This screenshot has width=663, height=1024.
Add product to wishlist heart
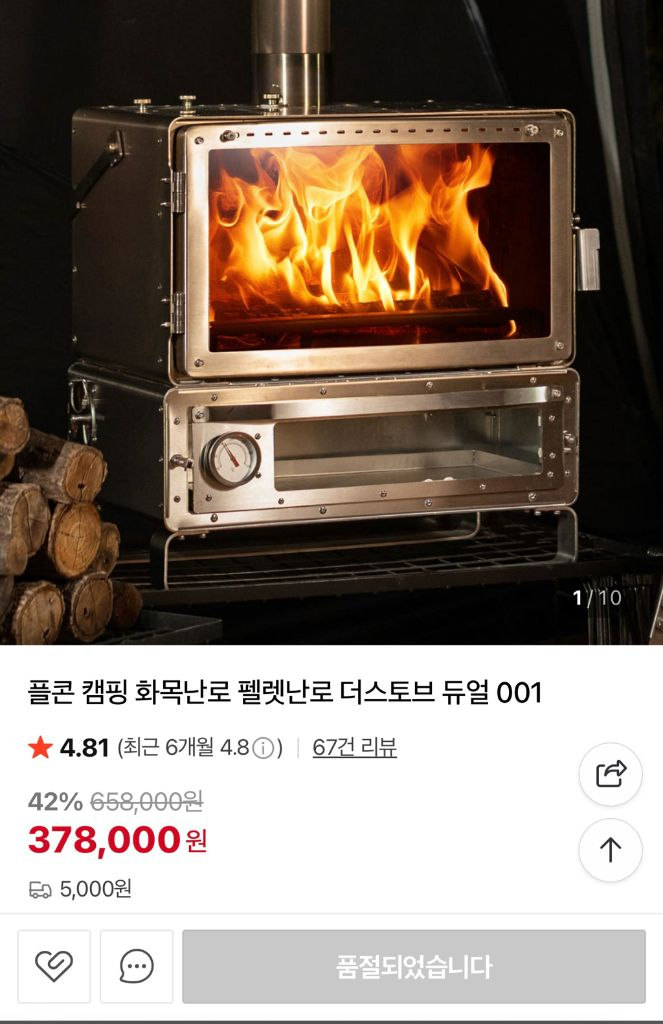pos(54,966)
